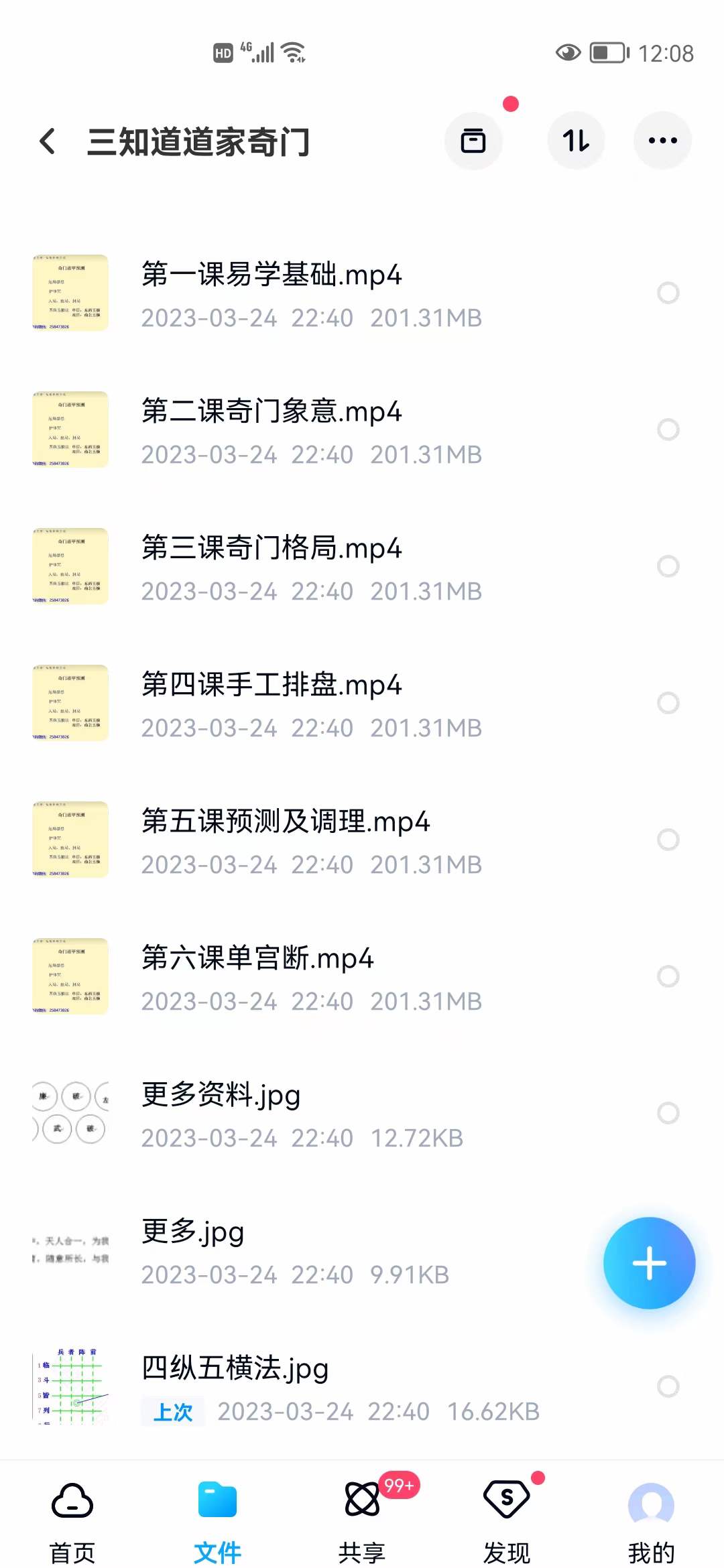Switch to the 首页 tab
Image resolution: width=724 pixels, height=1568 pixels.
click(72, 1521)
